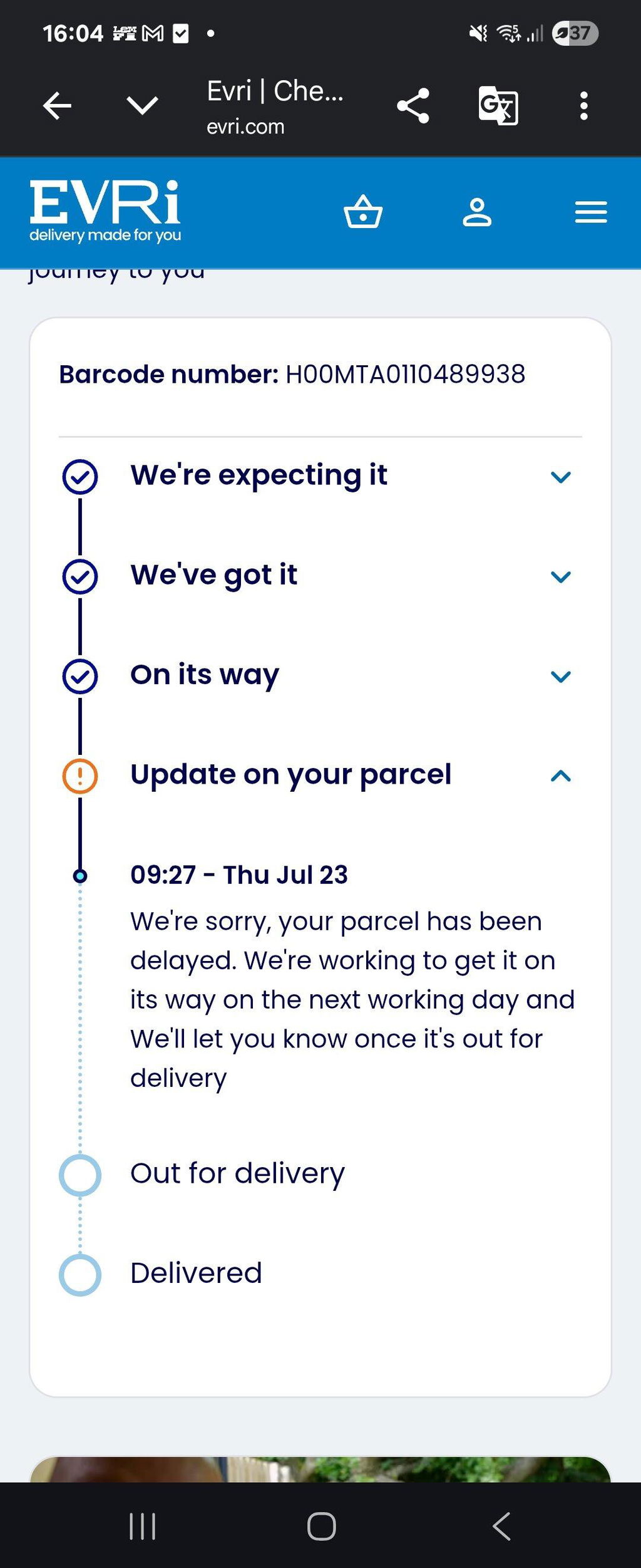Image resolution: width=641 pixels, height=1568 pixels.
Task: Open the browser overflow menu
Action: pyautogui.click(x=583, y=105)
